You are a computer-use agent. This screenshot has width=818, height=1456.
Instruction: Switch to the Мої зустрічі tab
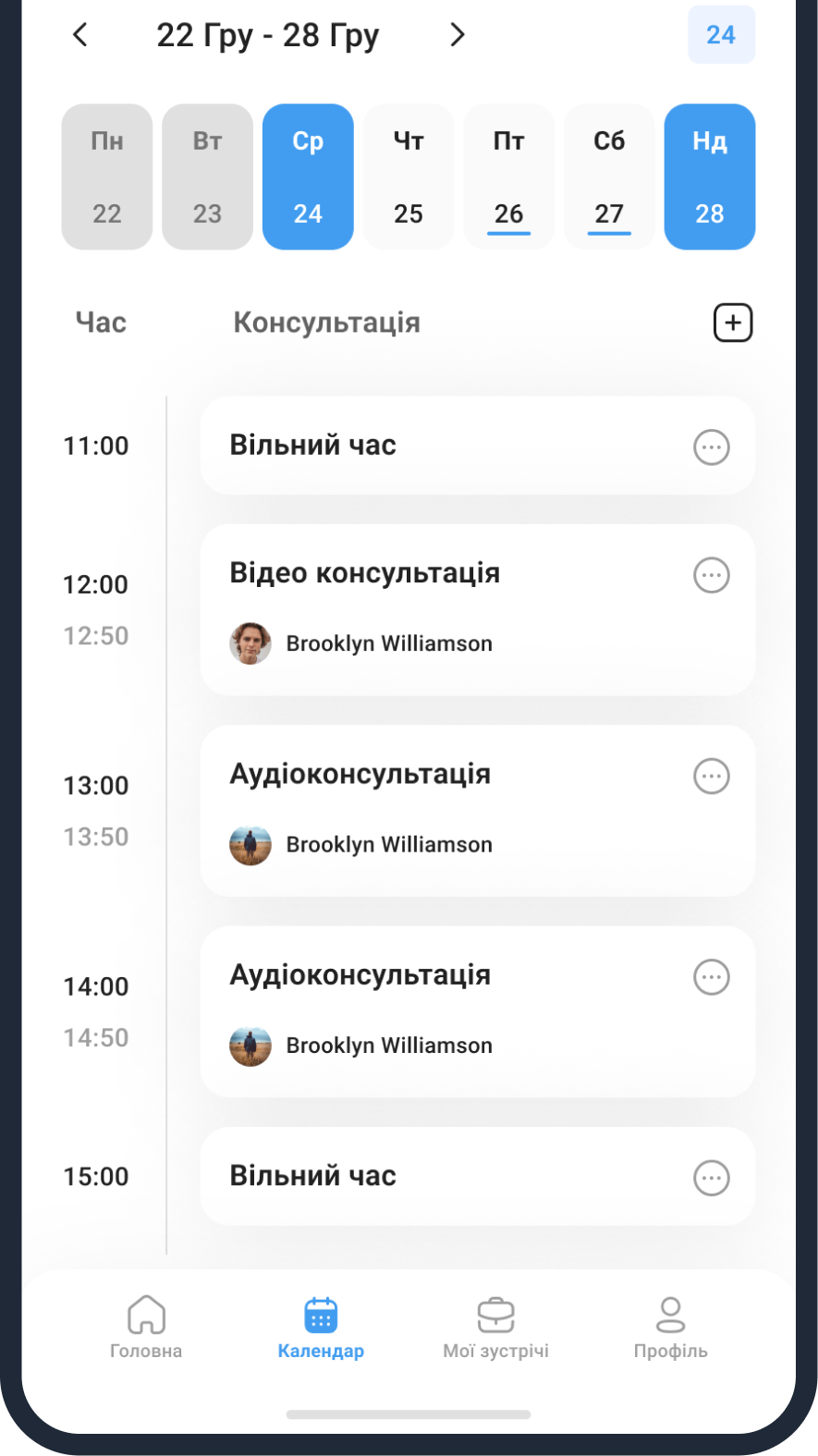click(x=496, y=1328)
